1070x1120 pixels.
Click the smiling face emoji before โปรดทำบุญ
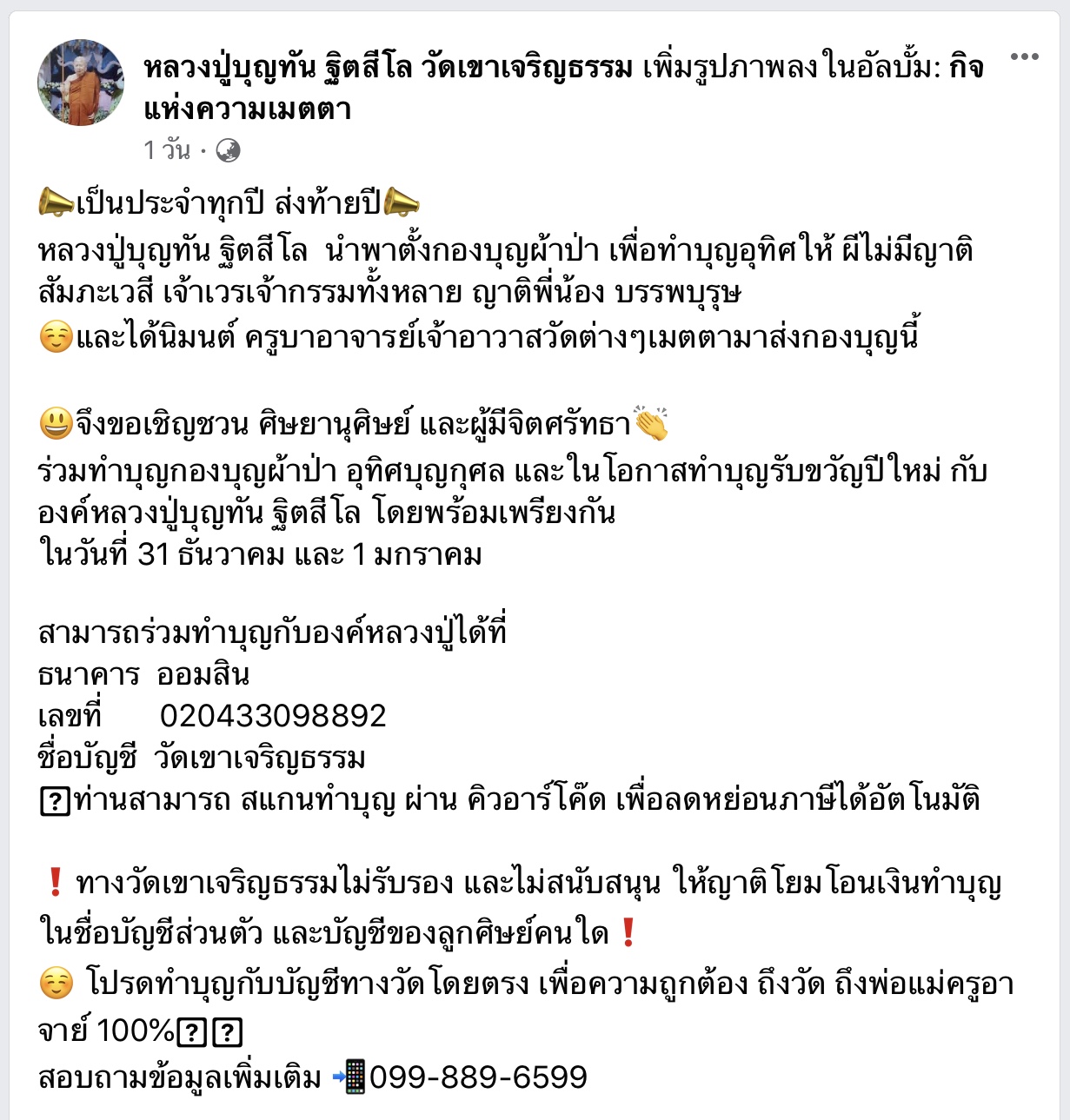[x=55, y=982]
